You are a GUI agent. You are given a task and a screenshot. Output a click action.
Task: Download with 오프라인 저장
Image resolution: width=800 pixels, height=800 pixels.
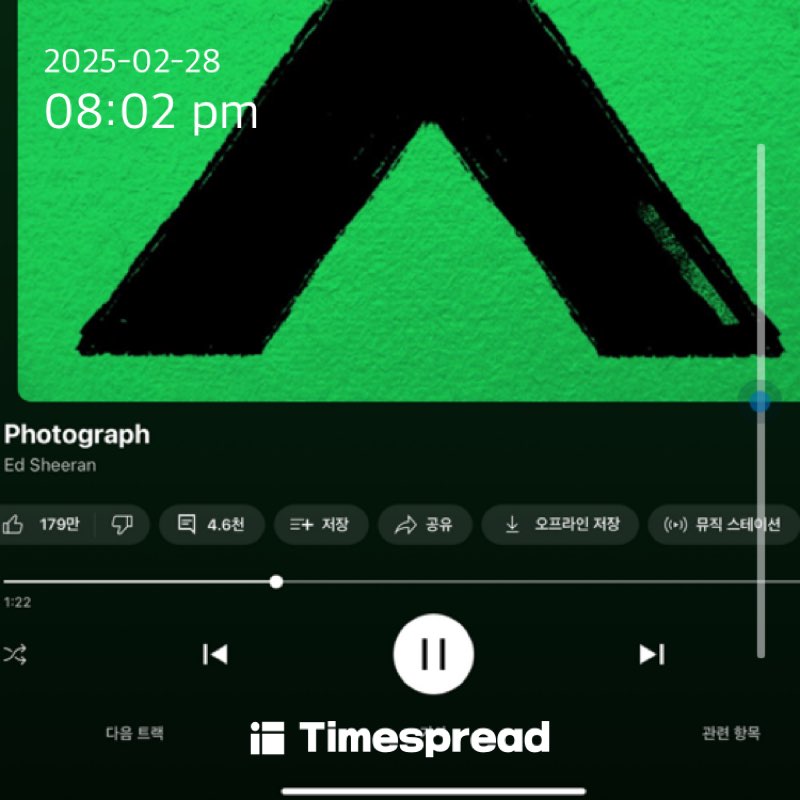coord(560,524)
